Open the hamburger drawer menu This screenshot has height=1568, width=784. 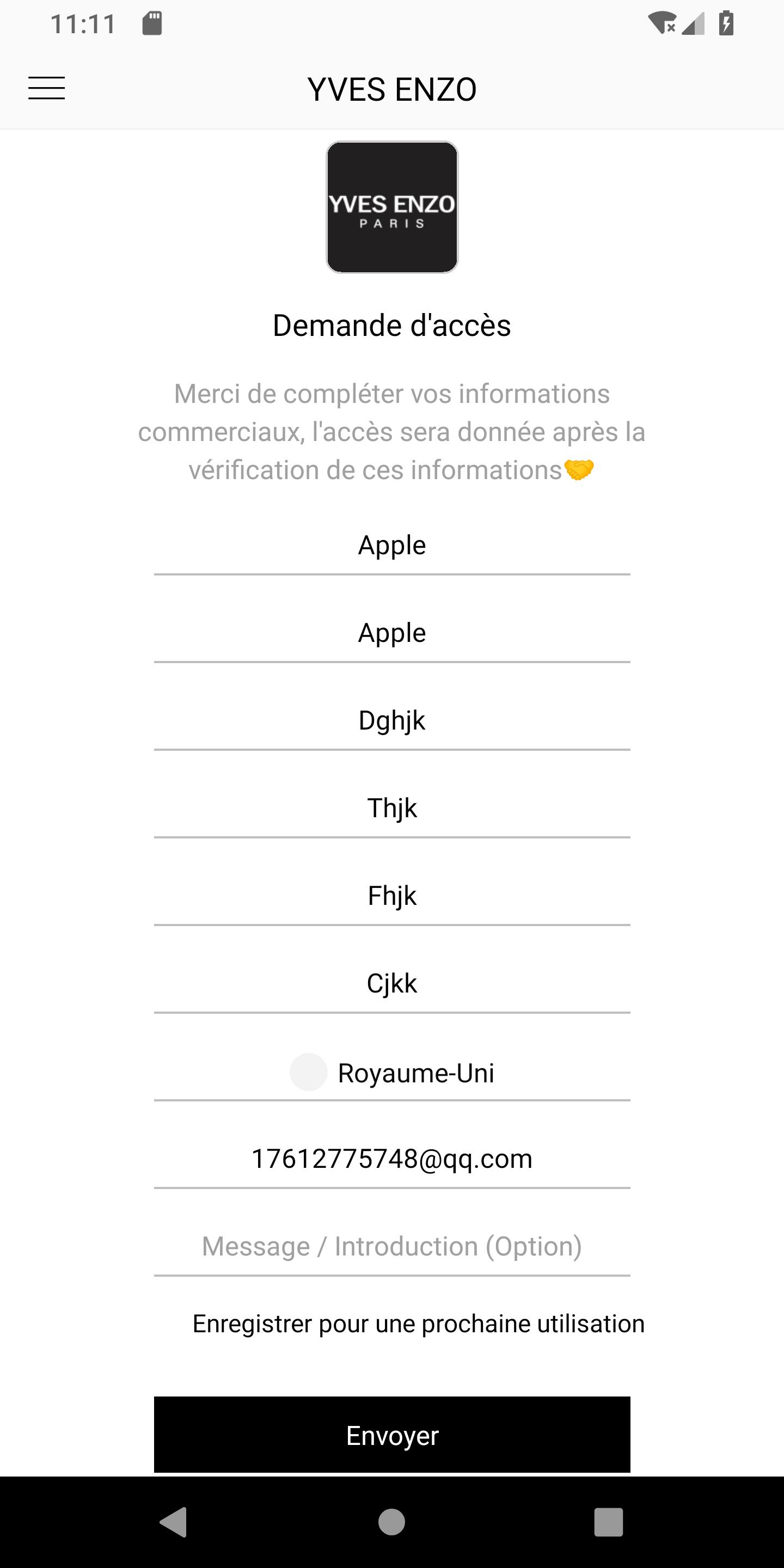click(46, 88)
